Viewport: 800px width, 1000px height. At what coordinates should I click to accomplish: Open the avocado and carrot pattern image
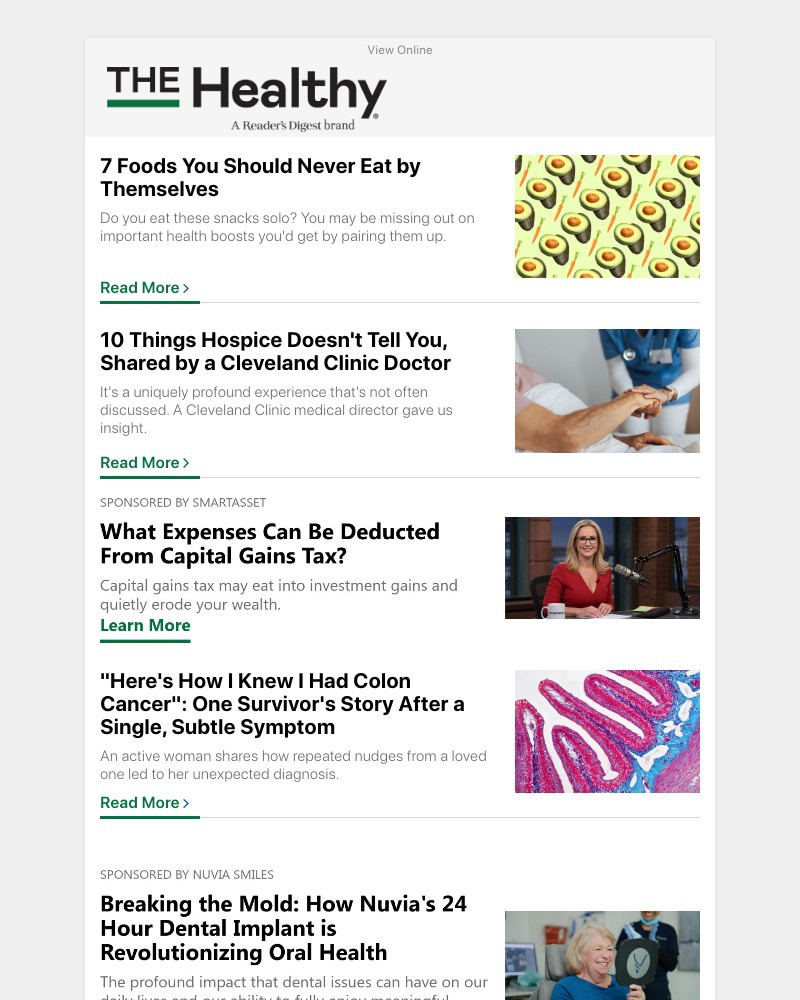[607, 216]
